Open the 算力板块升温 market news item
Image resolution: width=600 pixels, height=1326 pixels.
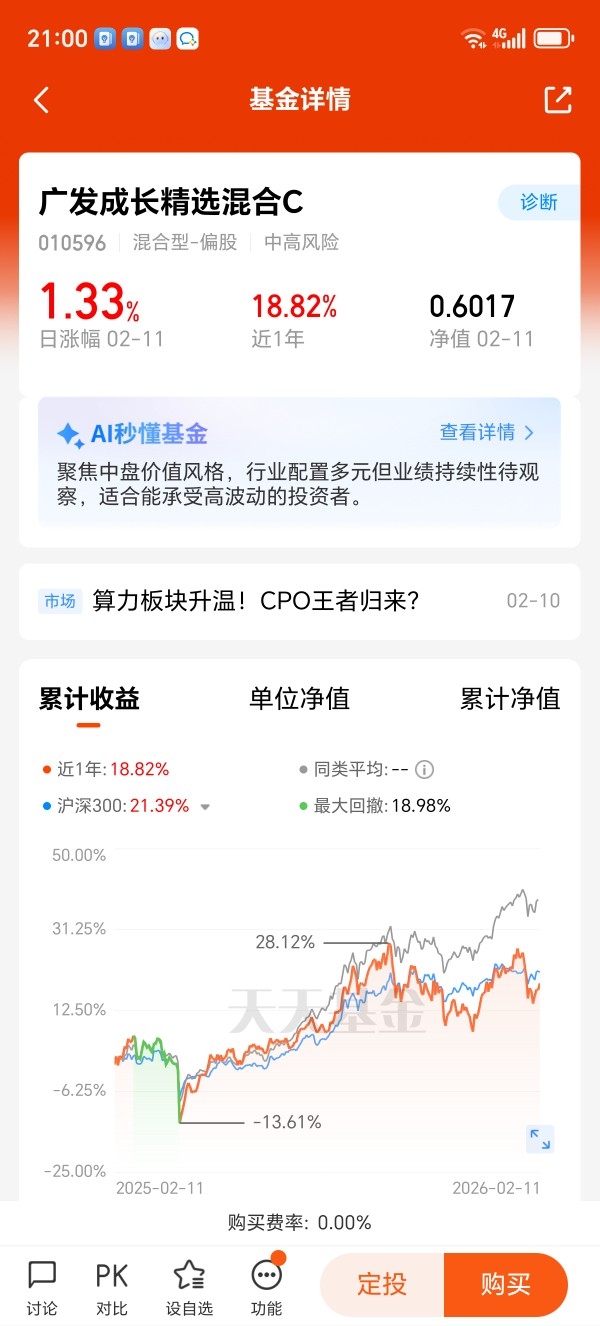[299, 601]
